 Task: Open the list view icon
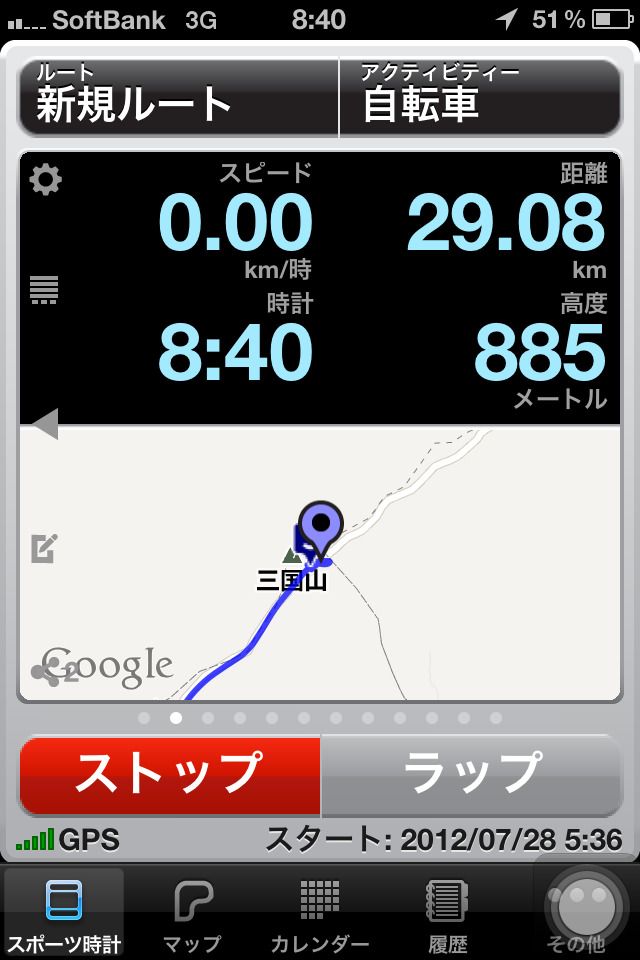tap(45, 290)
